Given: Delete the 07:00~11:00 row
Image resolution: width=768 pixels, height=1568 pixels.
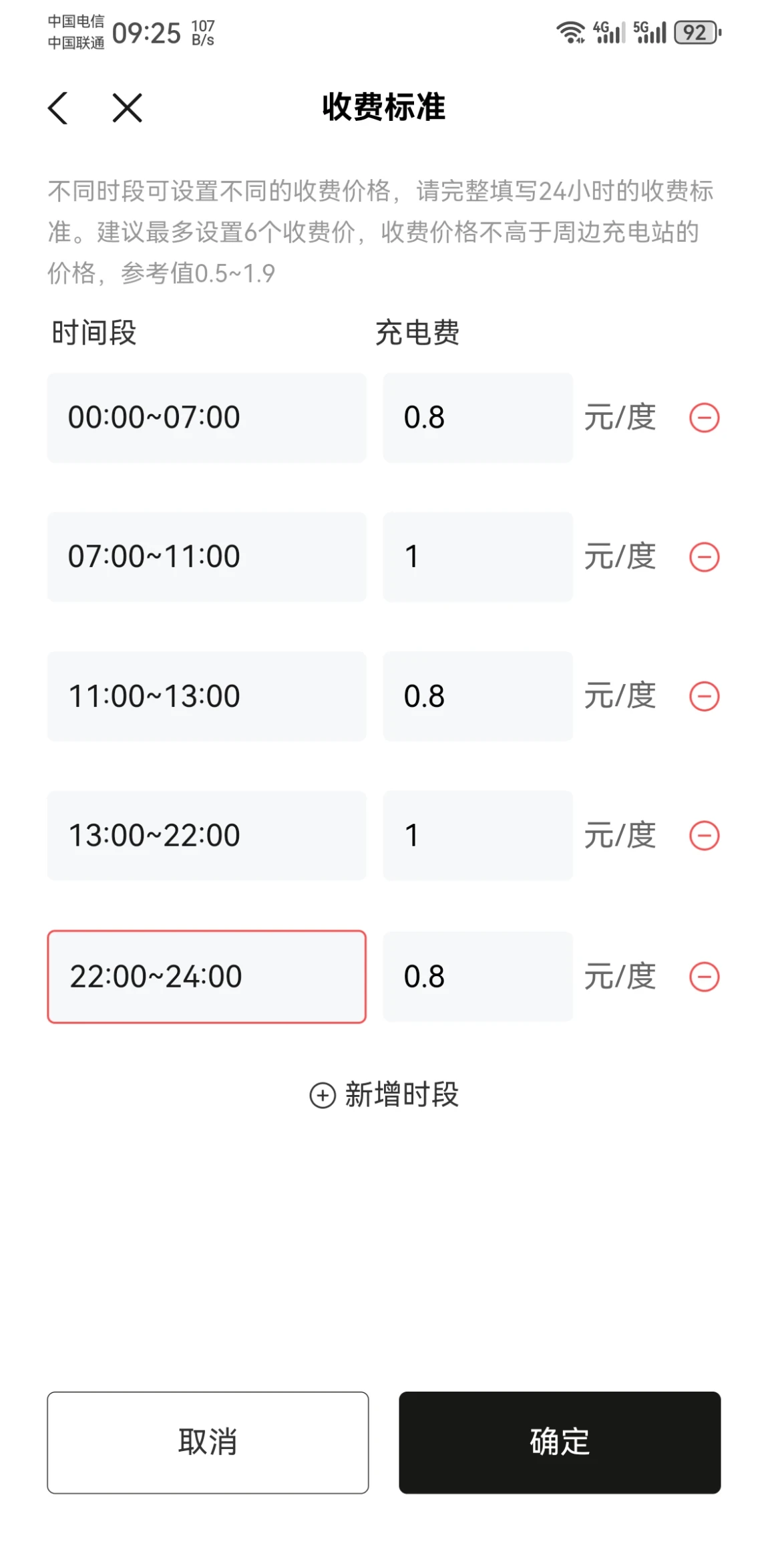Looking at the screenshot, I should pyautogui.click(x=704, y=557).
